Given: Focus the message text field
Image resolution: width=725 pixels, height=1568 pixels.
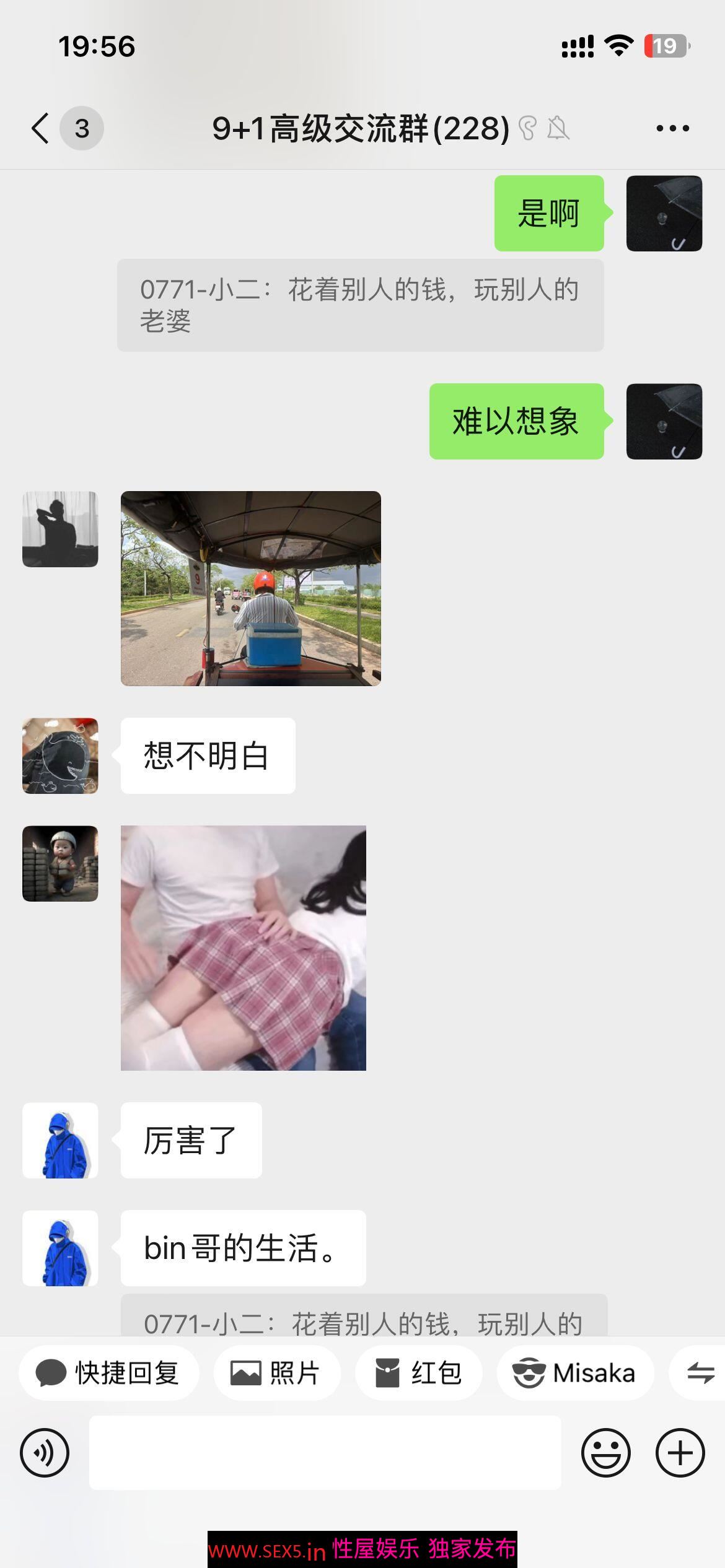Looking at the screenshot, I should tap(325, 1452).
